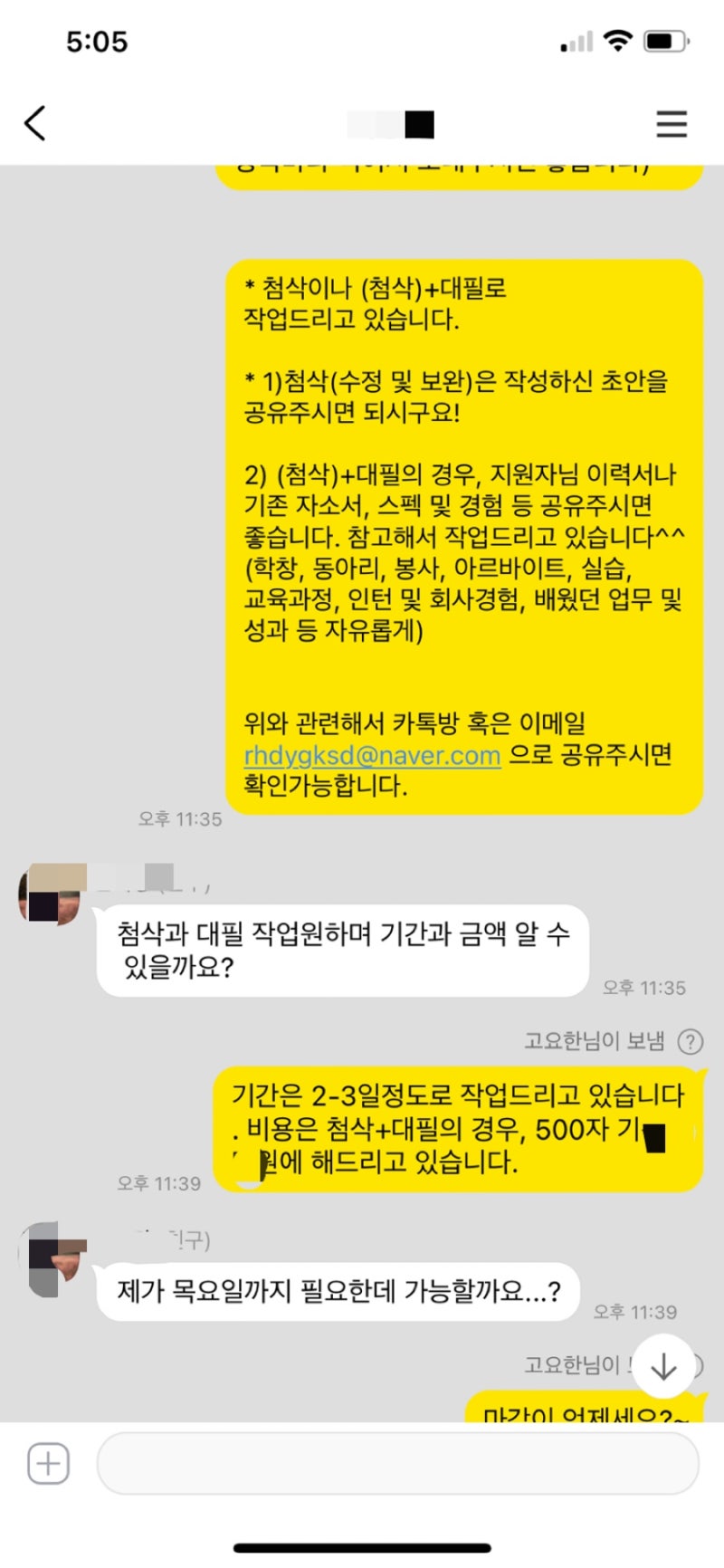This screenshot has height=1568, width=724.
Task: Open the rhdygksd@naver.com email link
Action: coord(372,755)
